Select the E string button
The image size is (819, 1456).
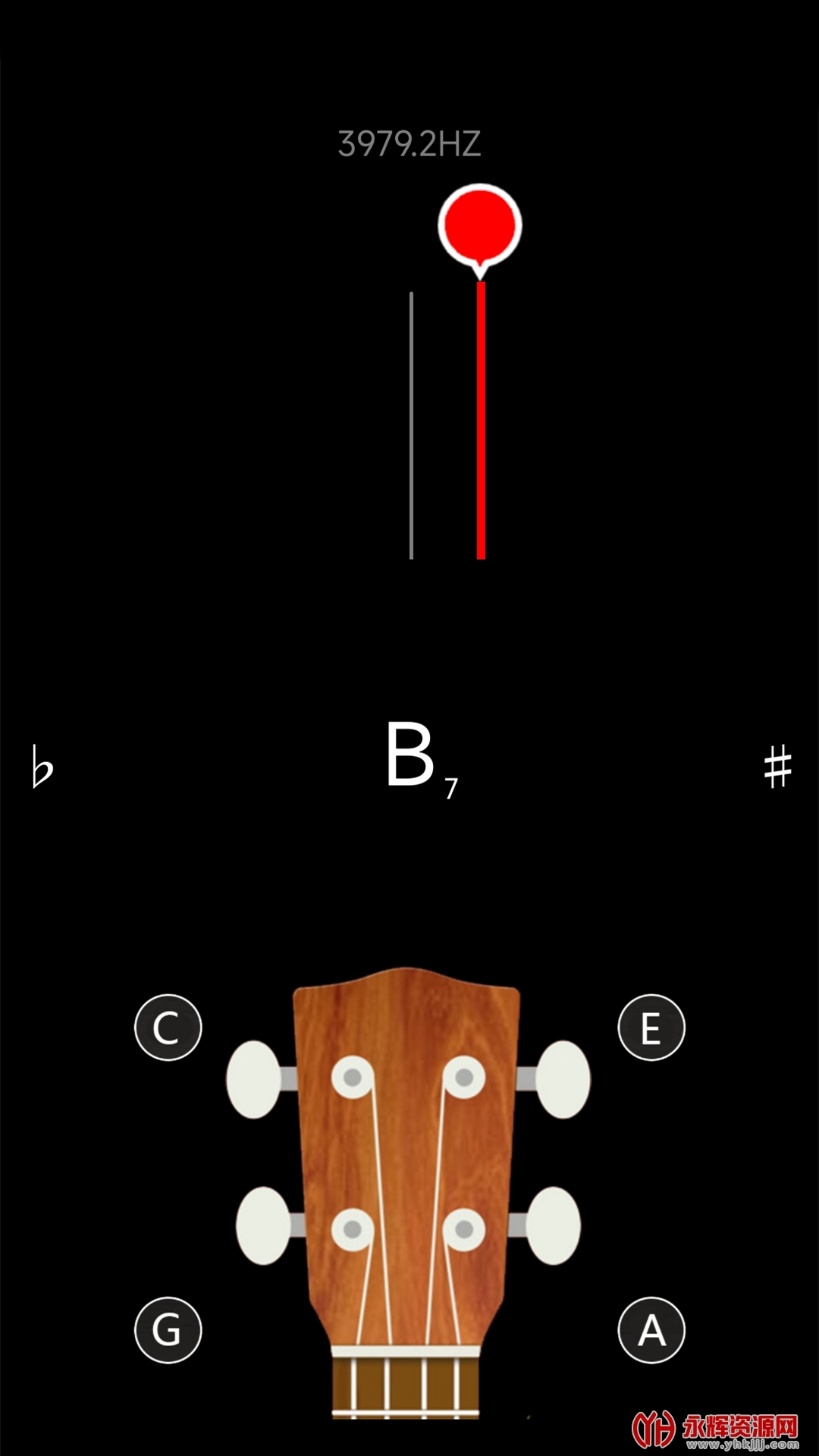point(651,1028)
